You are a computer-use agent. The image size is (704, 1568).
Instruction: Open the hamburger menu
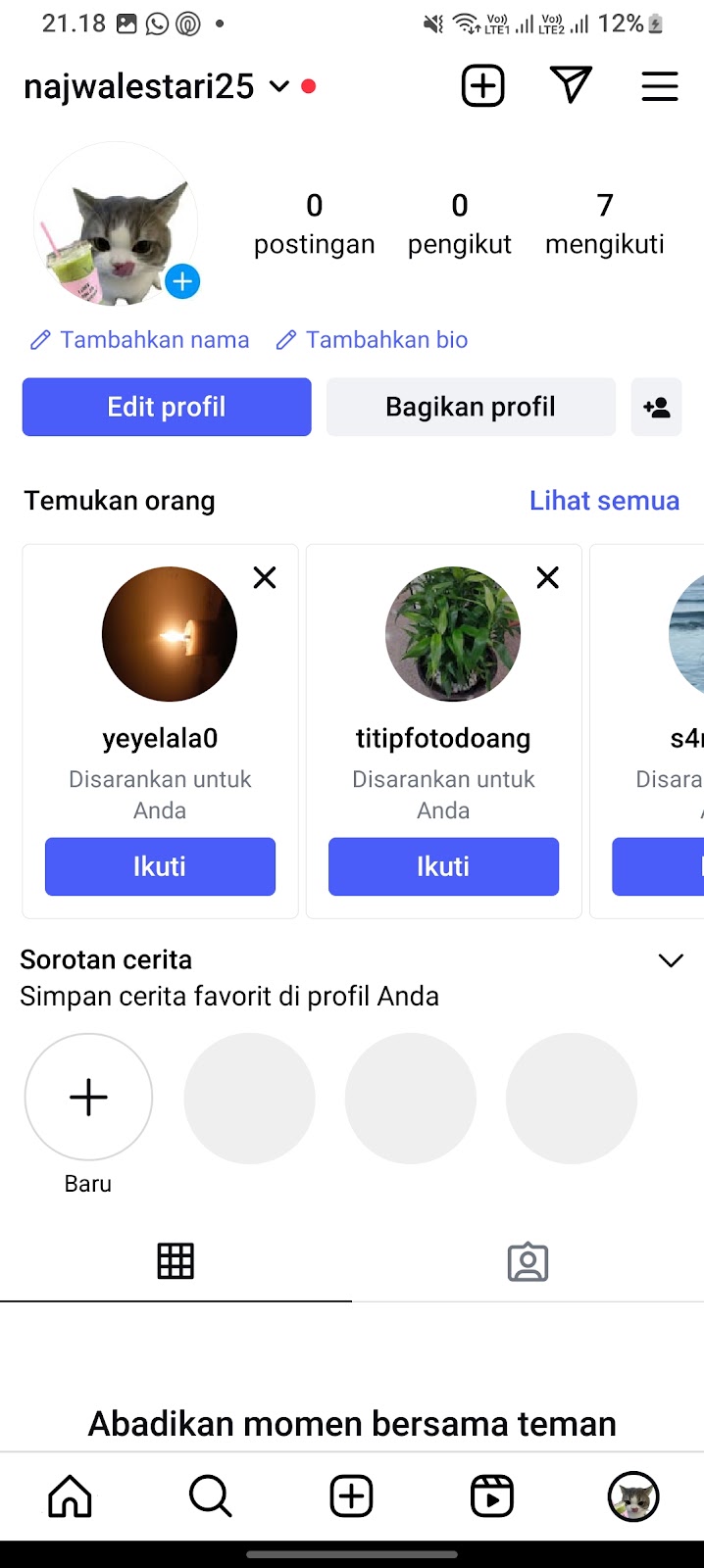pos(660,86)
